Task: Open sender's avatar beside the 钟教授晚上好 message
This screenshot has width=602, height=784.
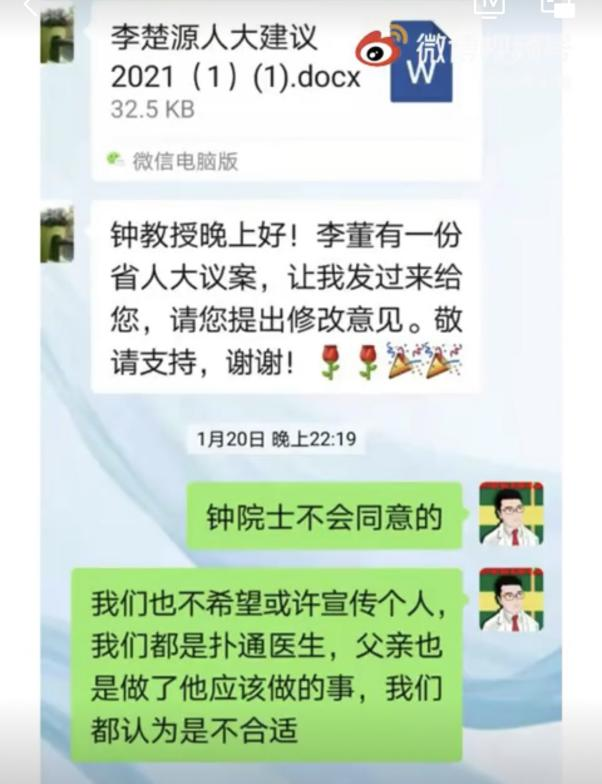Action: (57, 235)
